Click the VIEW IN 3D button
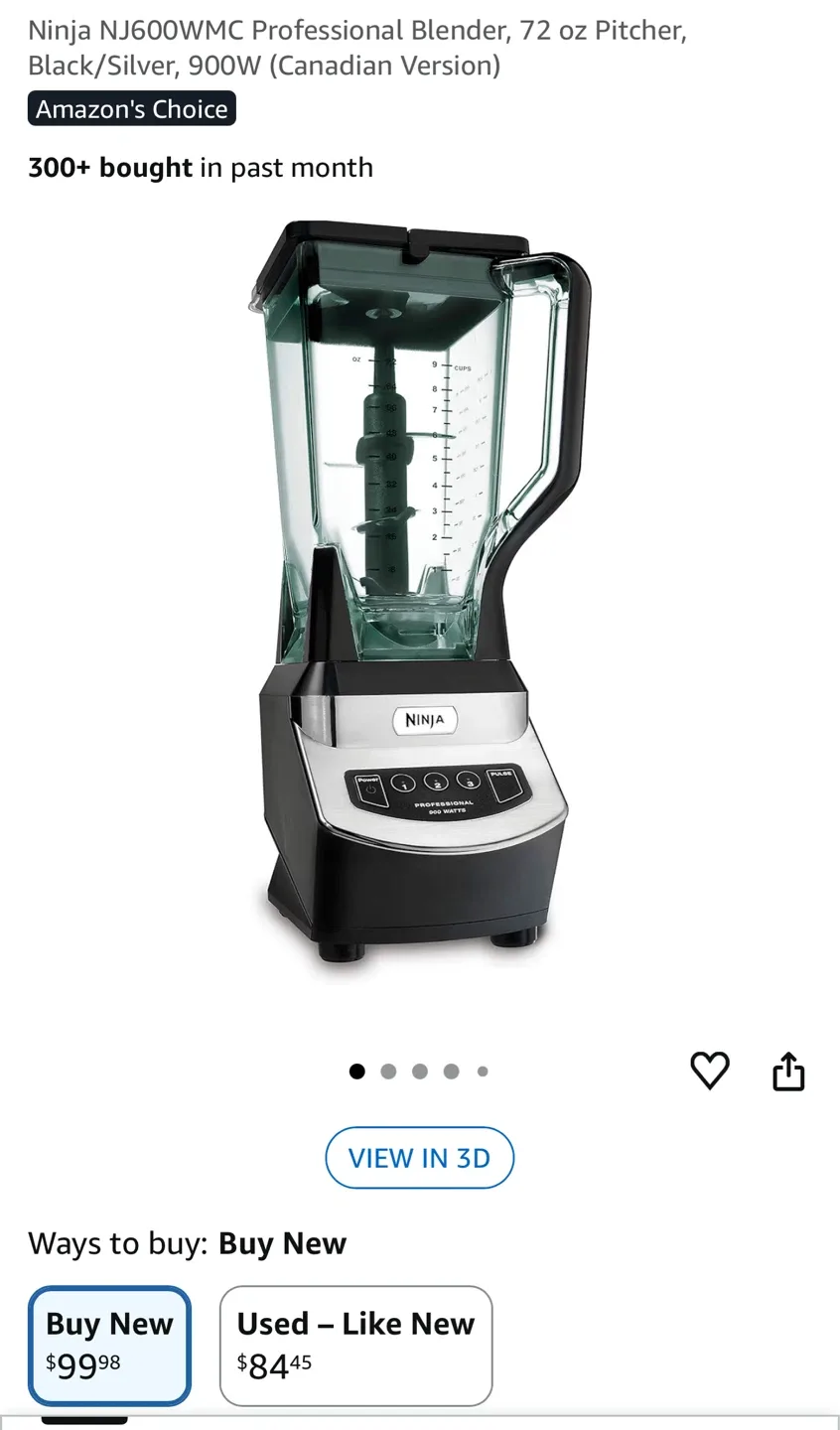This screenshot has width=840, height=1430. coord(420,1158)
